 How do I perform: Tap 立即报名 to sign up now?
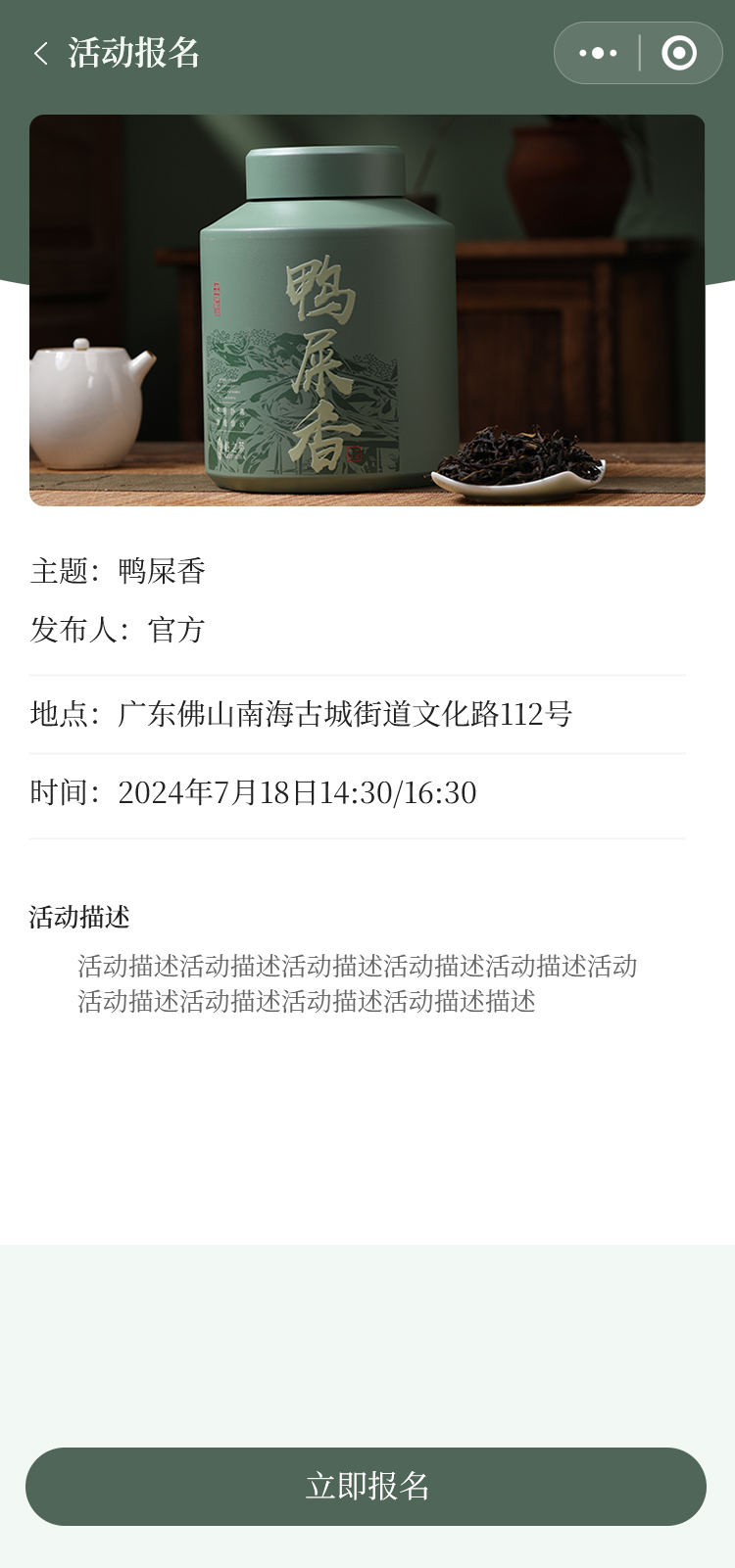point(366,1486)
